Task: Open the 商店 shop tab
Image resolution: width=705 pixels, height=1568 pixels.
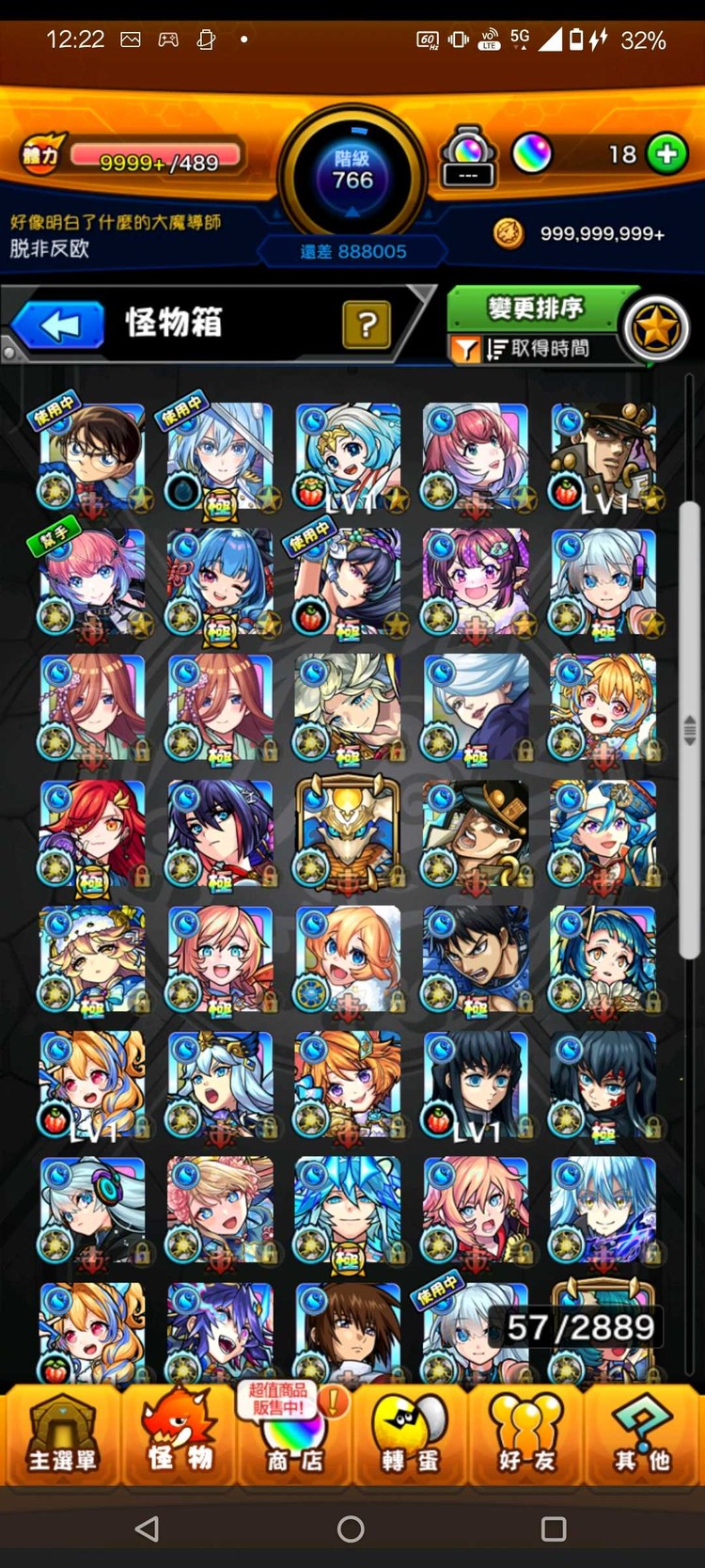Action: (295, 1434)
